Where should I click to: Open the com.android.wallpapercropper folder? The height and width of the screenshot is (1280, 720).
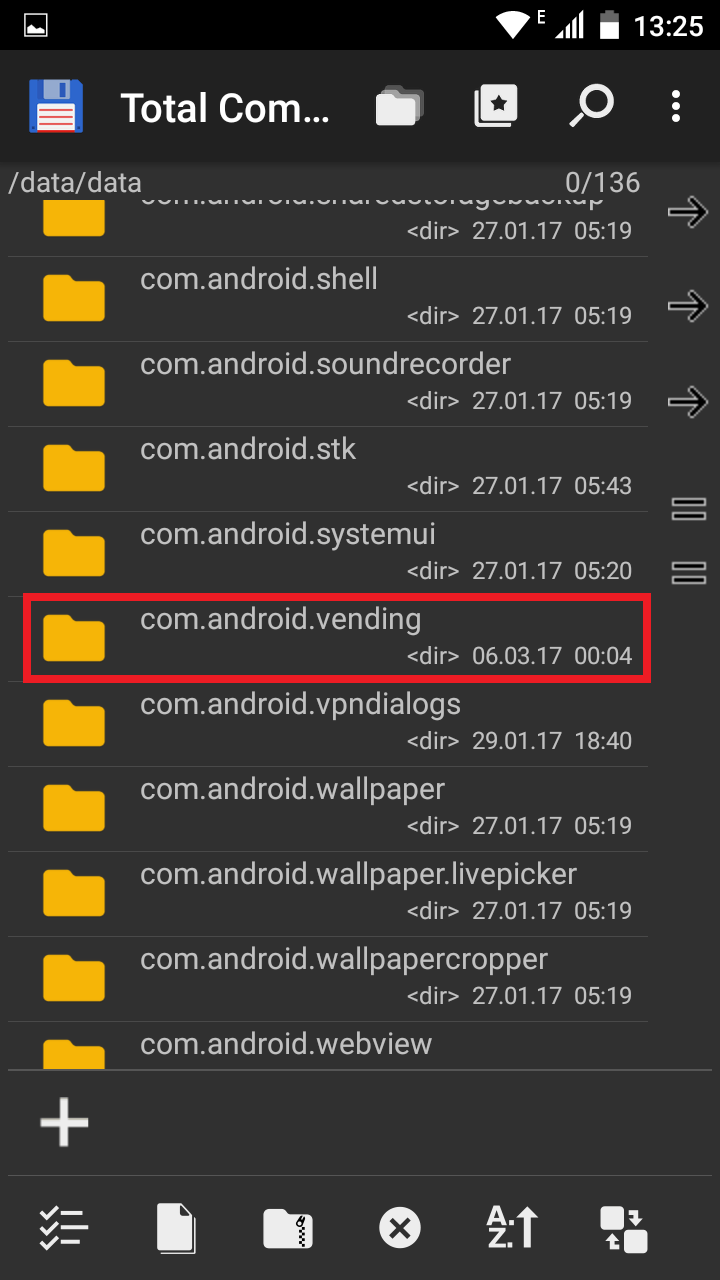328,979
